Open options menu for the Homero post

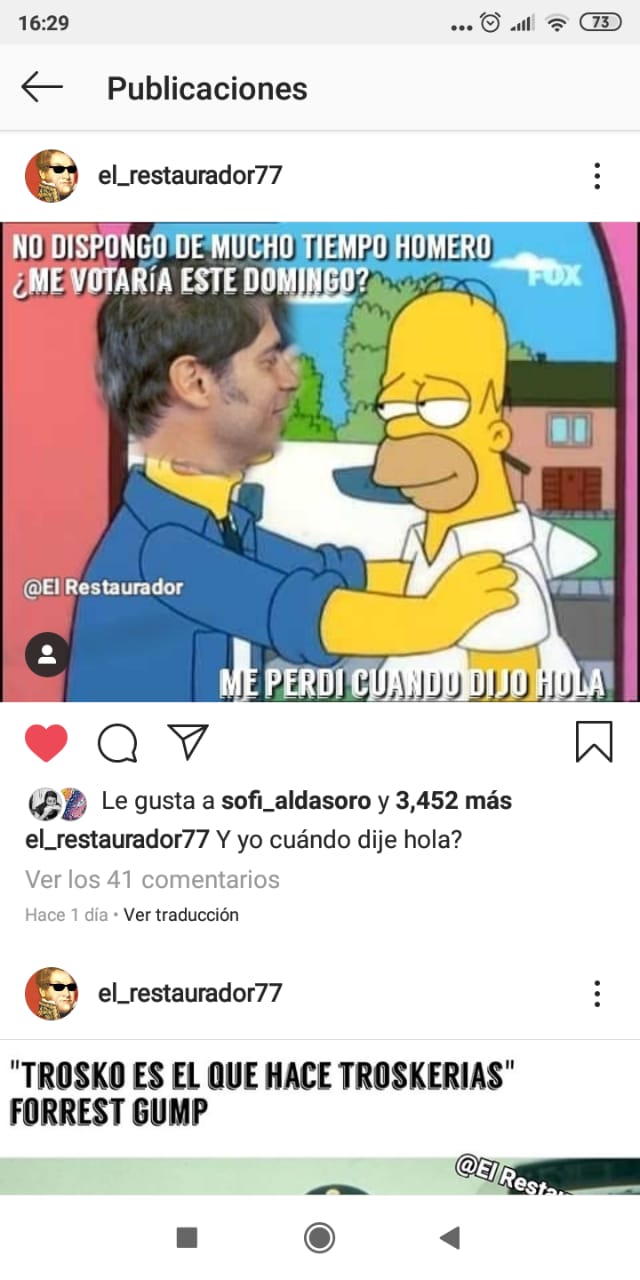pyautogui.click(x=597, y=176)
